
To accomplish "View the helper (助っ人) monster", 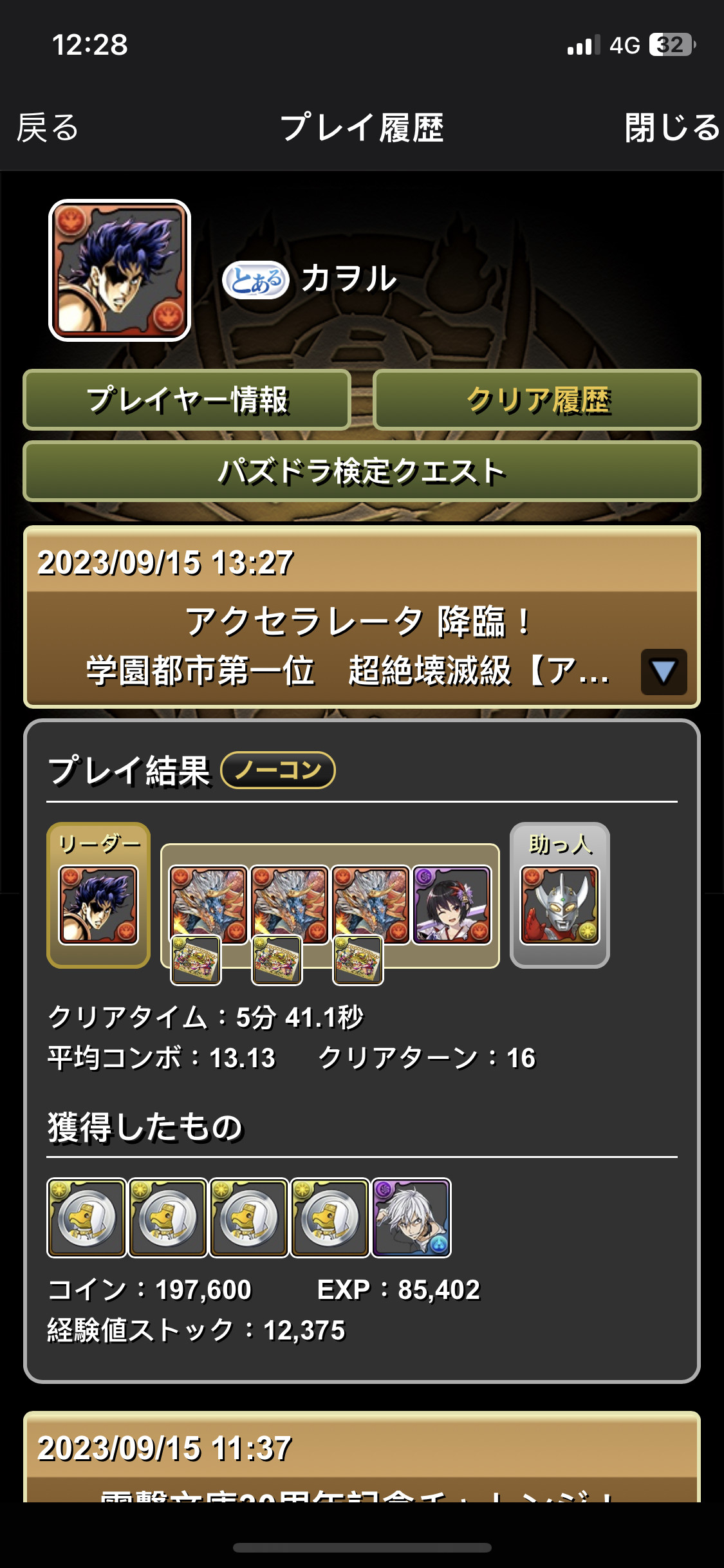I will [559, 904].
